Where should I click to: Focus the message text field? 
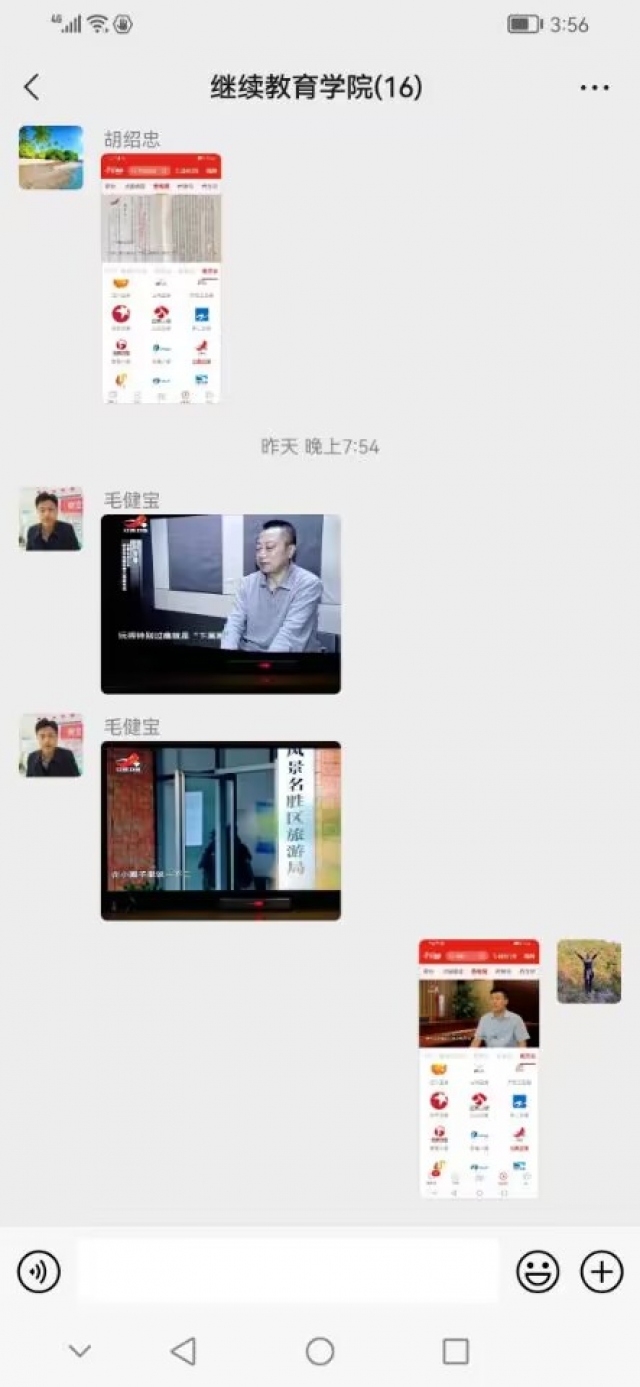288,1272
